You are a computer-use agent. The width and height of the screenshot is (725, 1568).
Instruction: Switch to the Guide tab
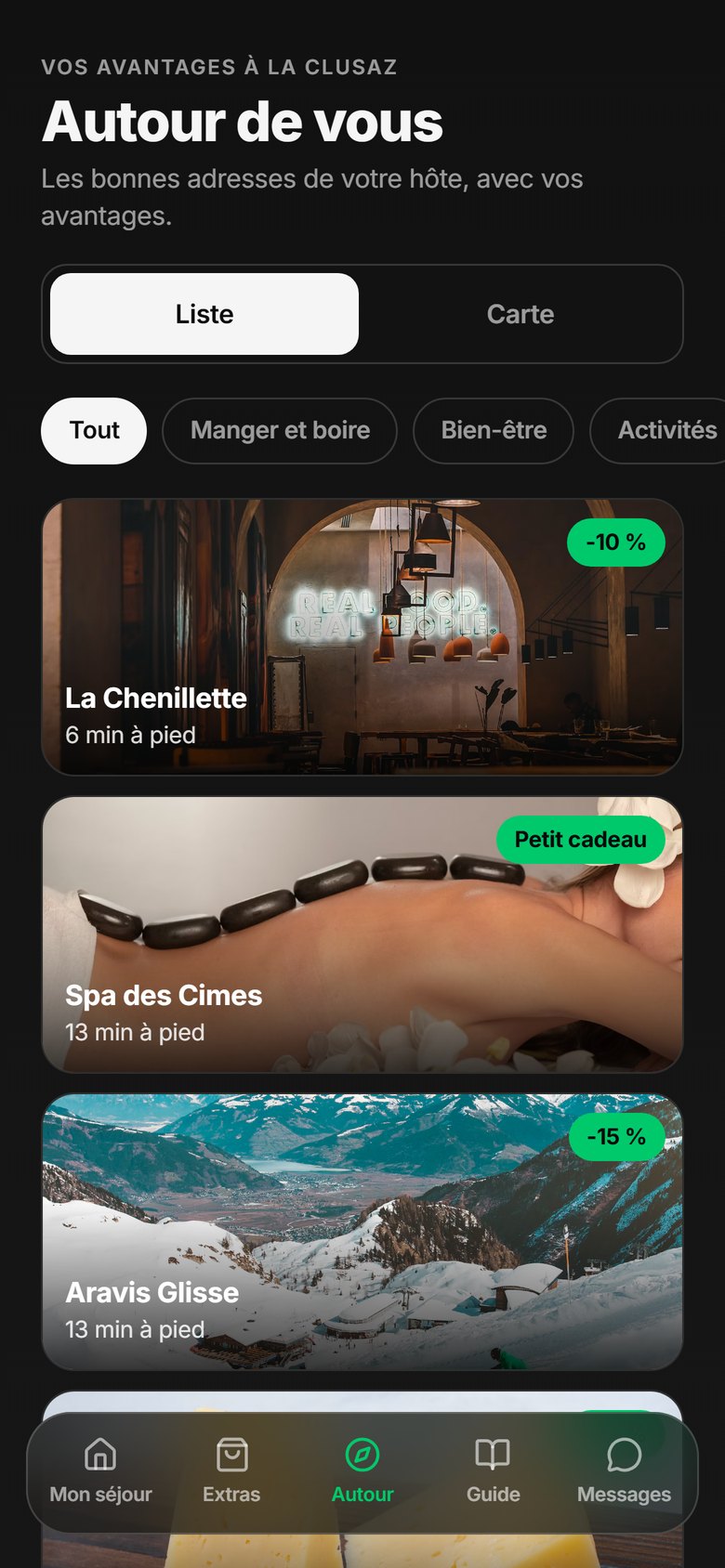(493, 1471)
